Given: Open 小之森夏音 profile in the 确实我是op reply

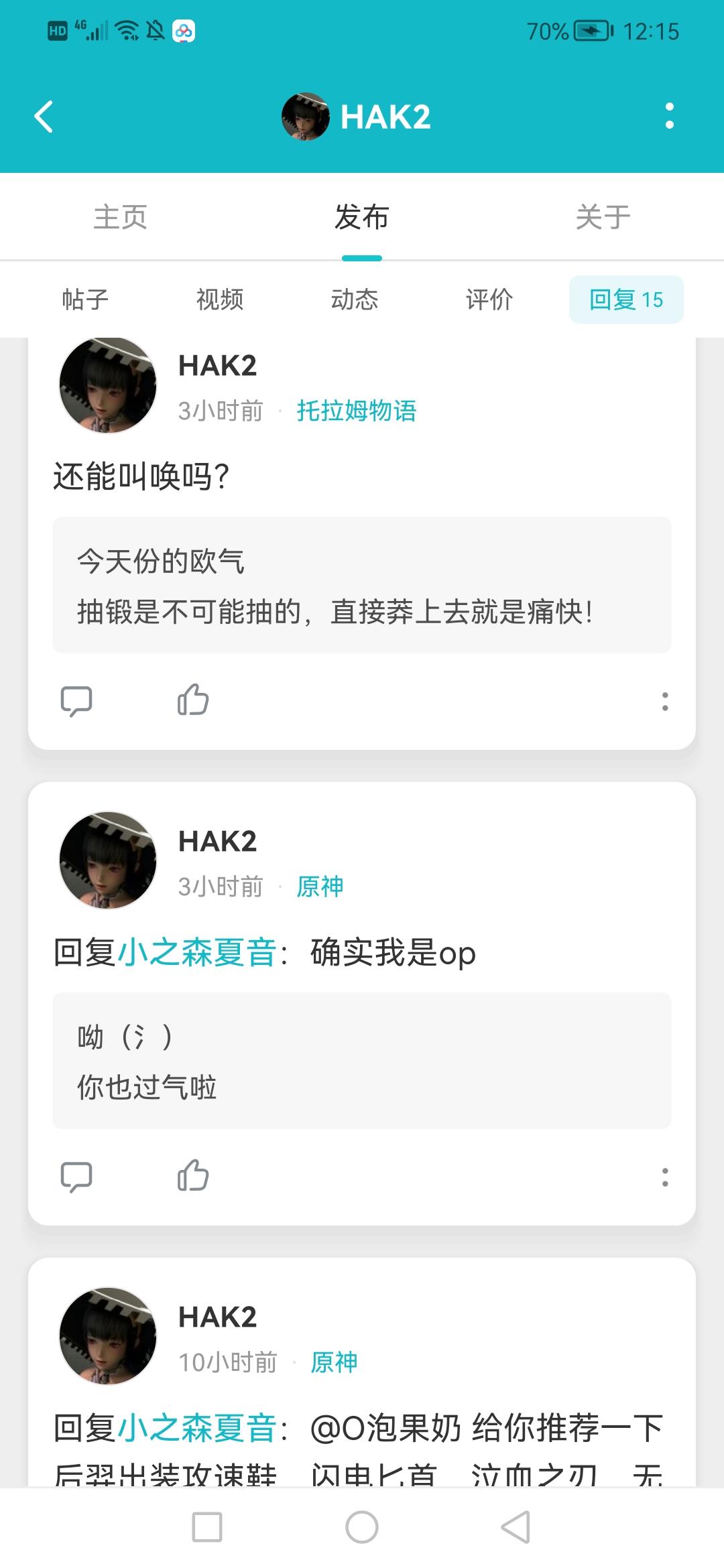Looking at the screenshot, I should pos(197,953).
